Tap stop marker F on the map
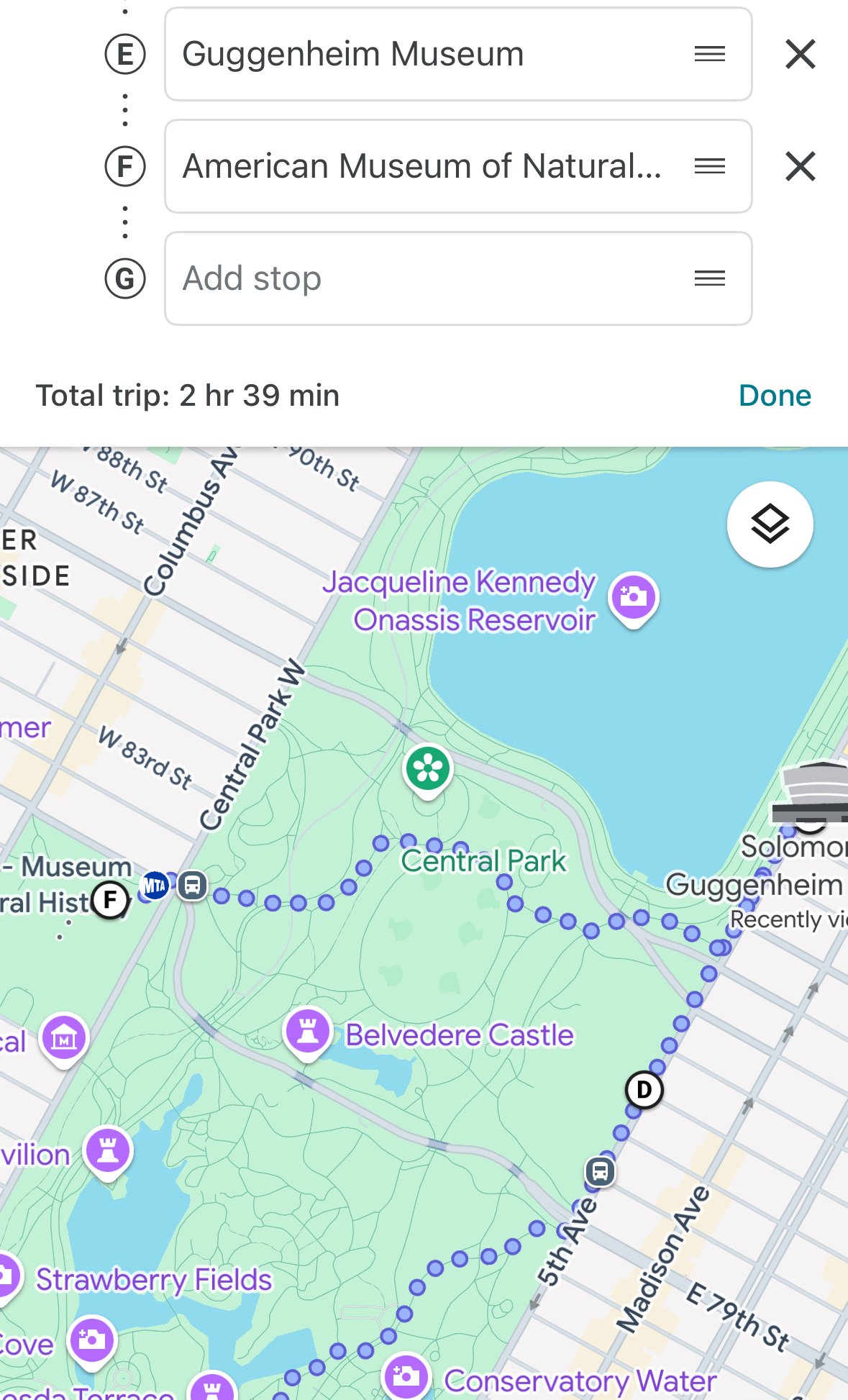Screen dimensions: 848x1400 (x=109, y=900)
